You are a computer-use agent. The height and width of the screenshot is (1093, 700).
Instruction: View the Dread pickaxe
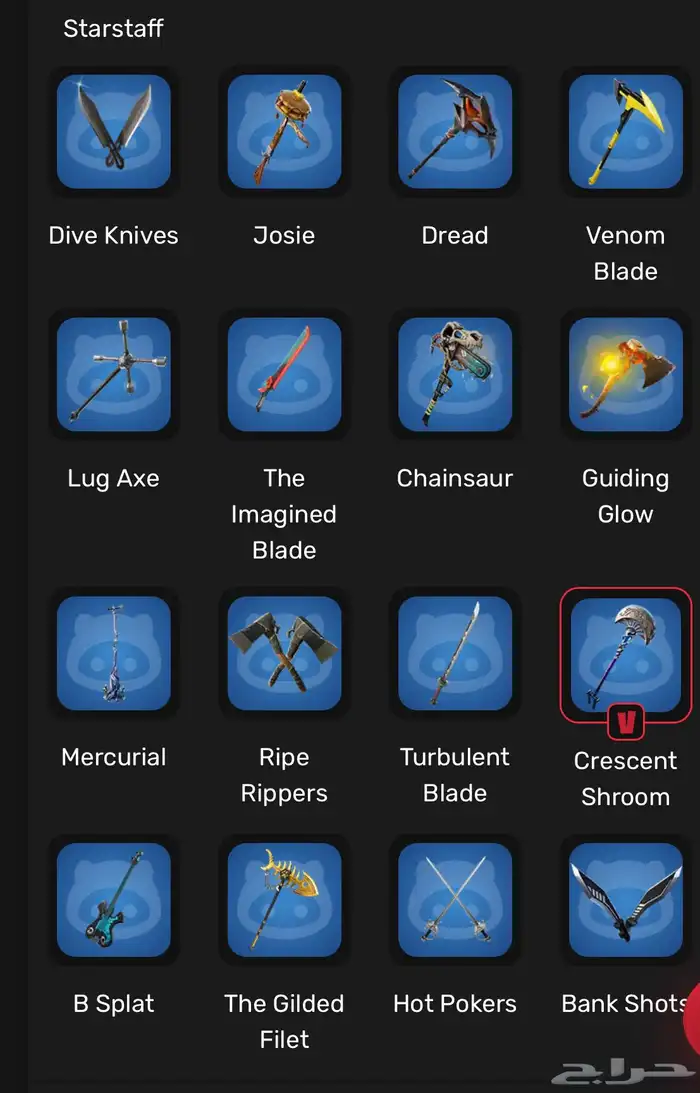pyautogui.click(x=455, y=132)
